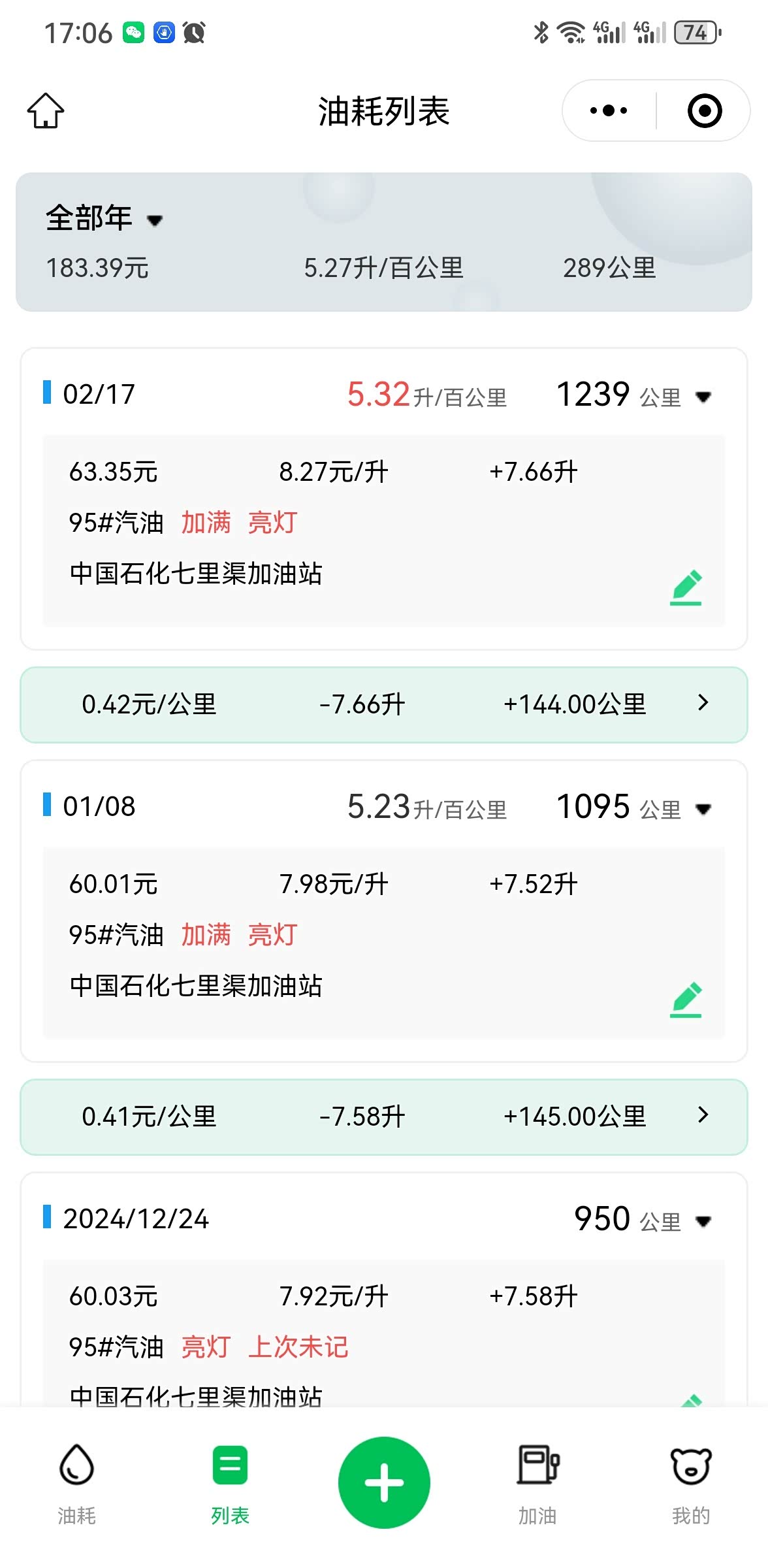Collapse the 01/08 record with its arrow

703,809
